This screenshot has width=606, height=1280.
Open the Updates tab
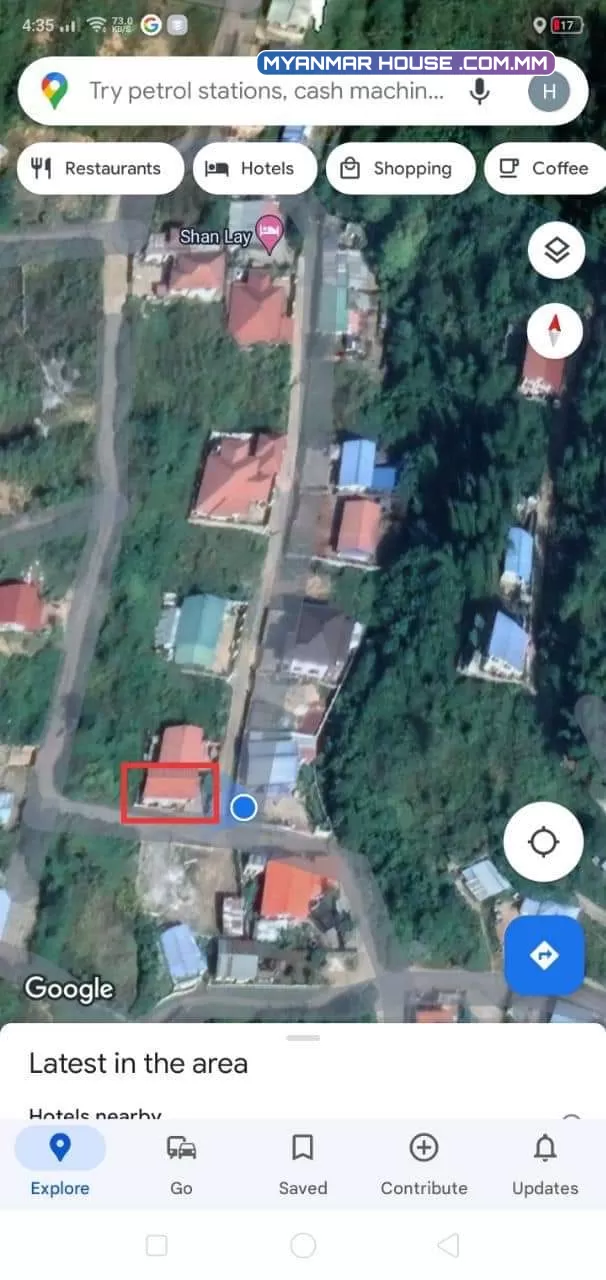545,1165
